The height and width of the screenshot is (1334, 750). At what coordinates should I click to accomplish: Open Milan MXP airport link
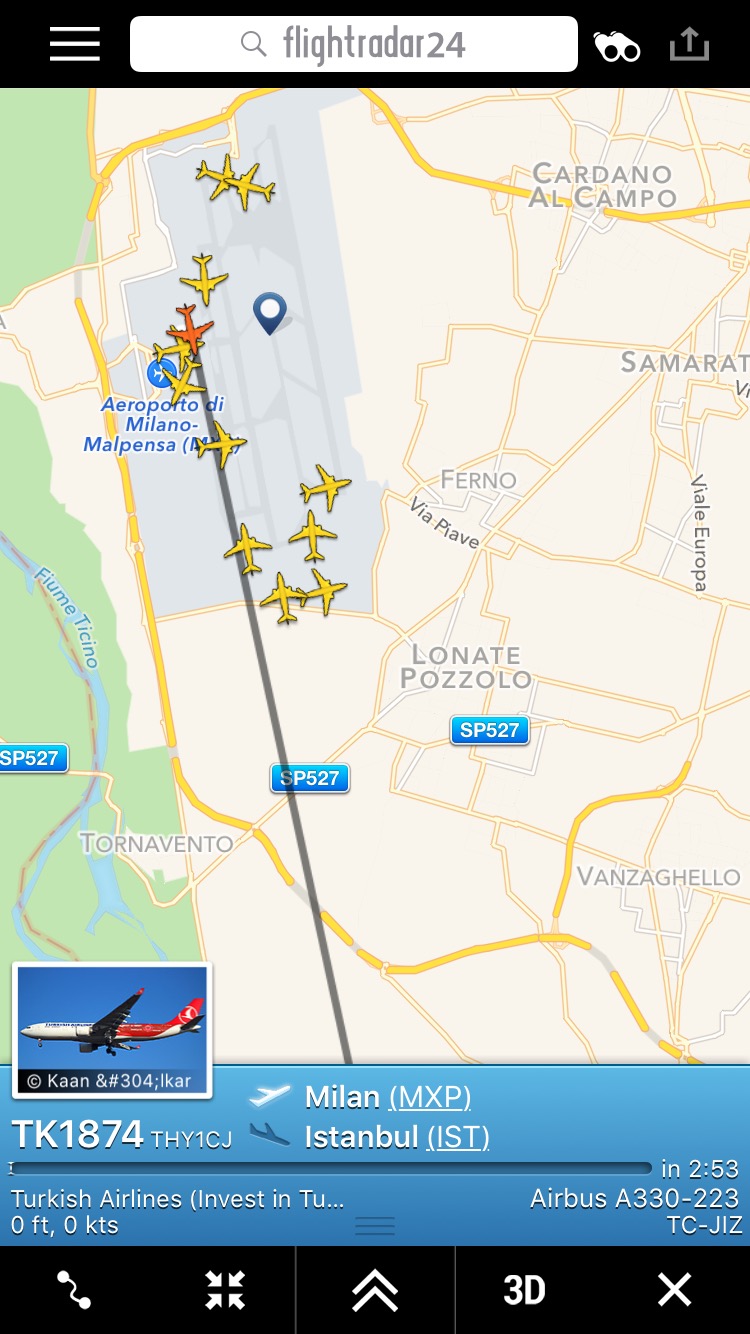click(x=429, y=1096)
